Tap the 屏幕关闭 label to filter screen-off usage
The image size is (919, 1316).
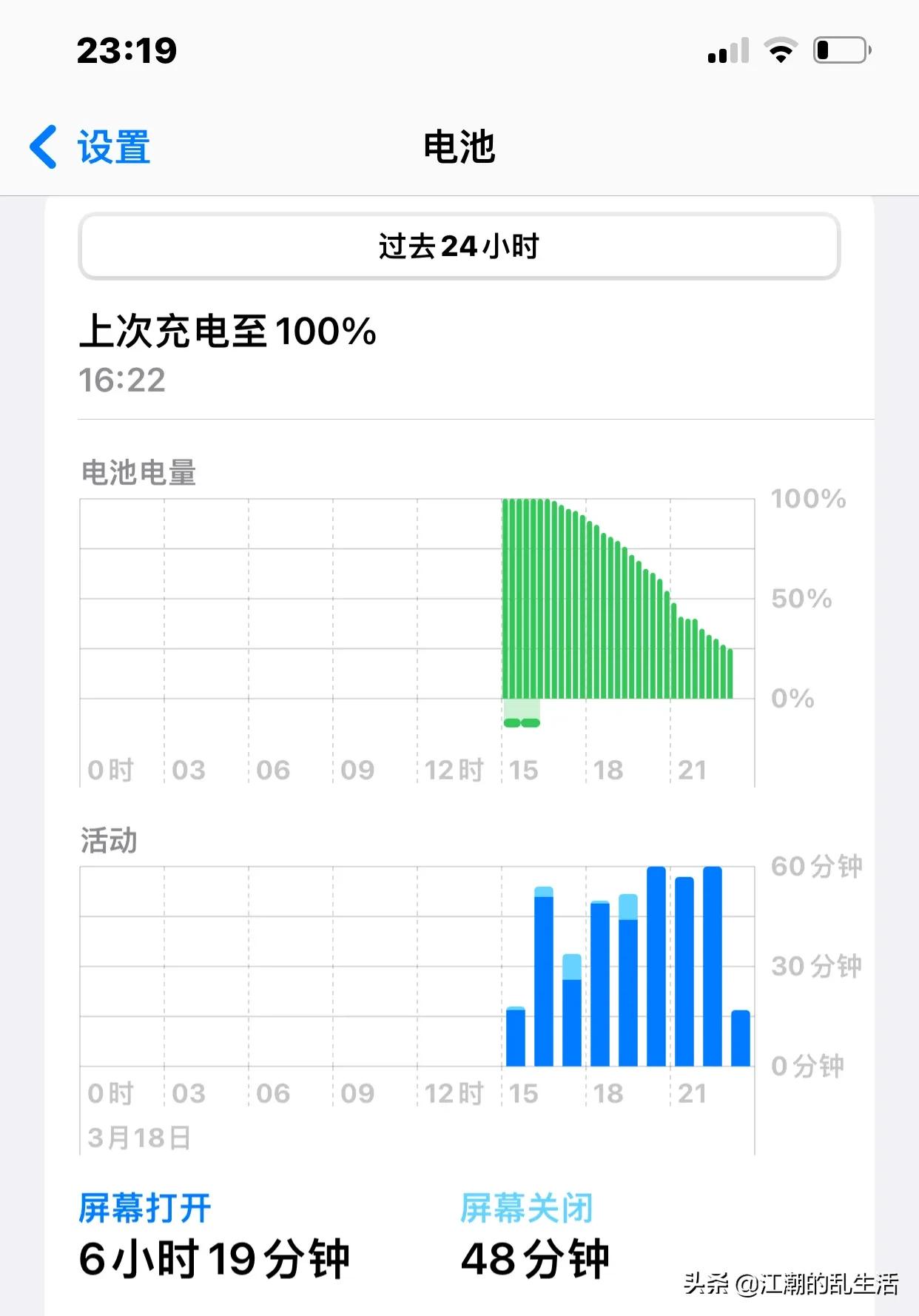pos(527,1206)
